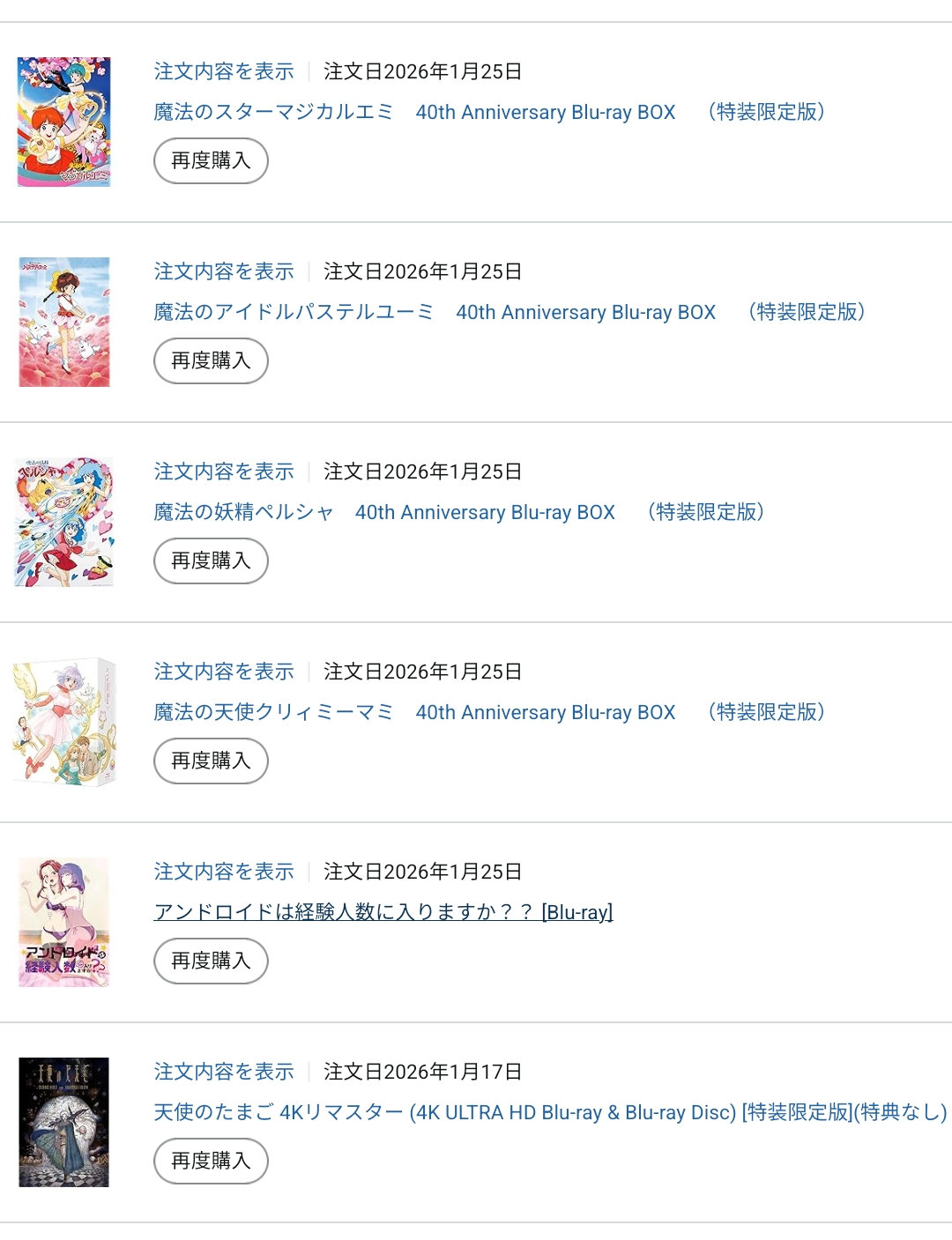This screenshot has height=1240, width=952.
Task: Tap 再度購入 under 魔法の天使クリィミーマミ
Action: click(x=211, y=761)
